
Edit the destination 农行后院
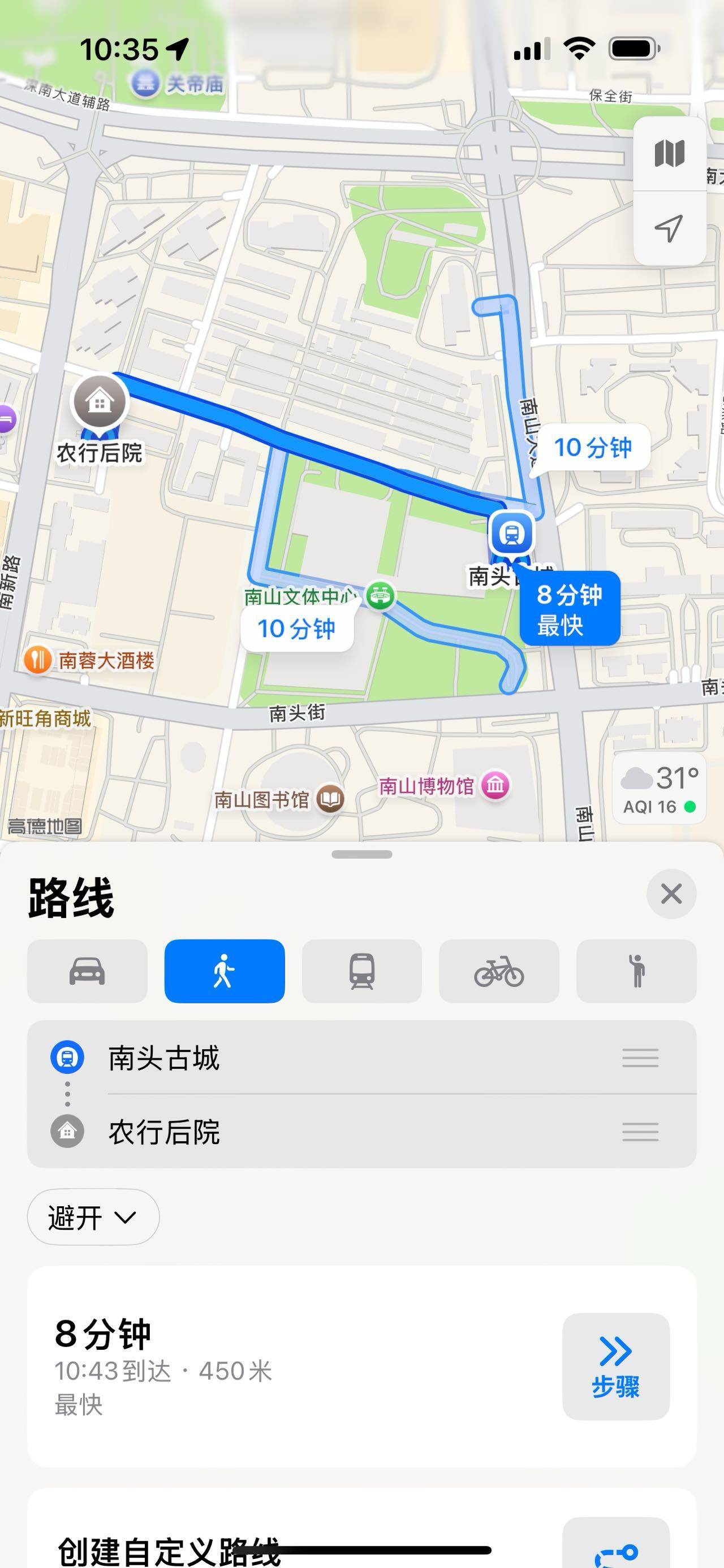(361, 1132)
